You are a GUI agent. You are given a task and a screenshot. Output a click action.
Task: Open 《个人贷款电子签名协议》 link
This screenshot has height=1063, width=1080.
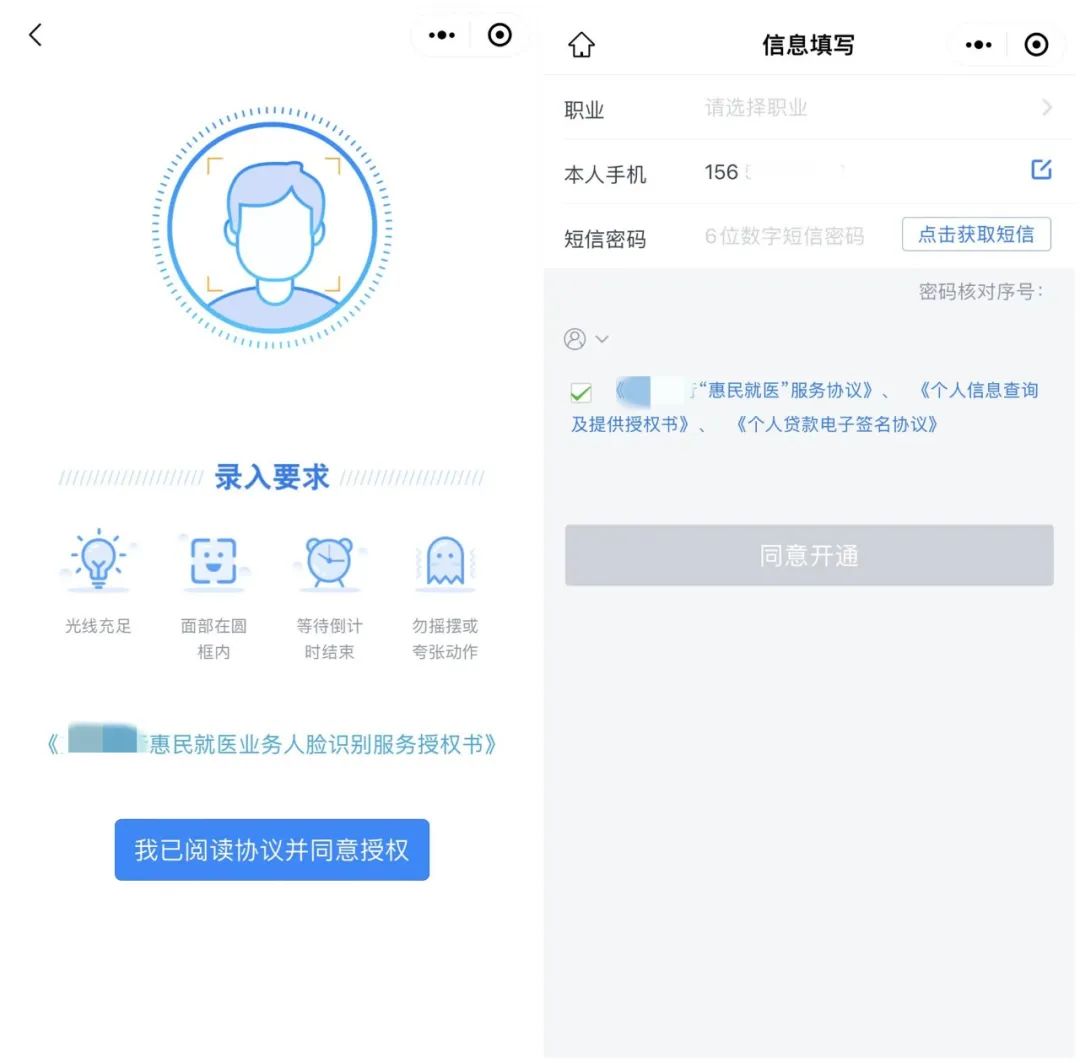pyautogui.click(x=836, y=424)
